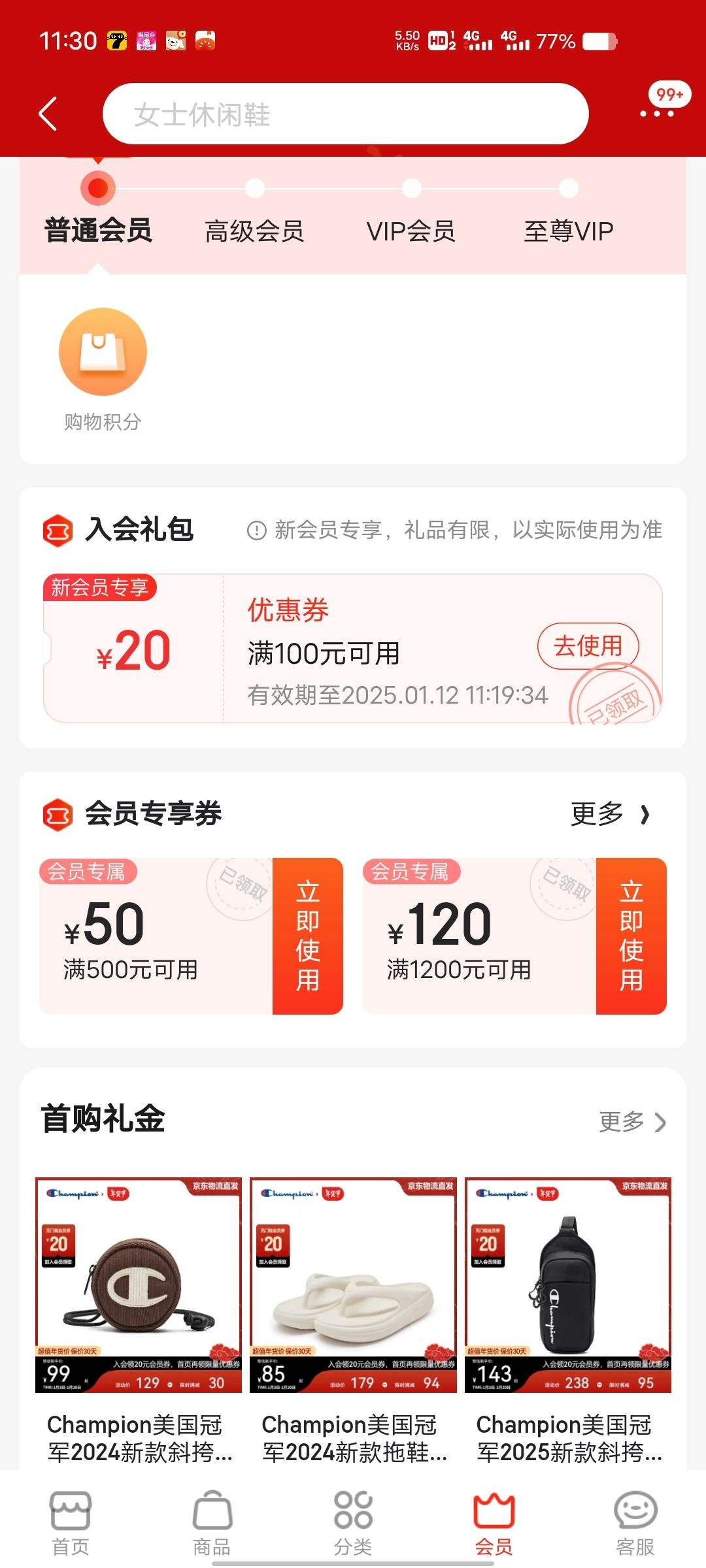
Task: Select the 高级会员 membership level
Action: click(x=254, y=231)
